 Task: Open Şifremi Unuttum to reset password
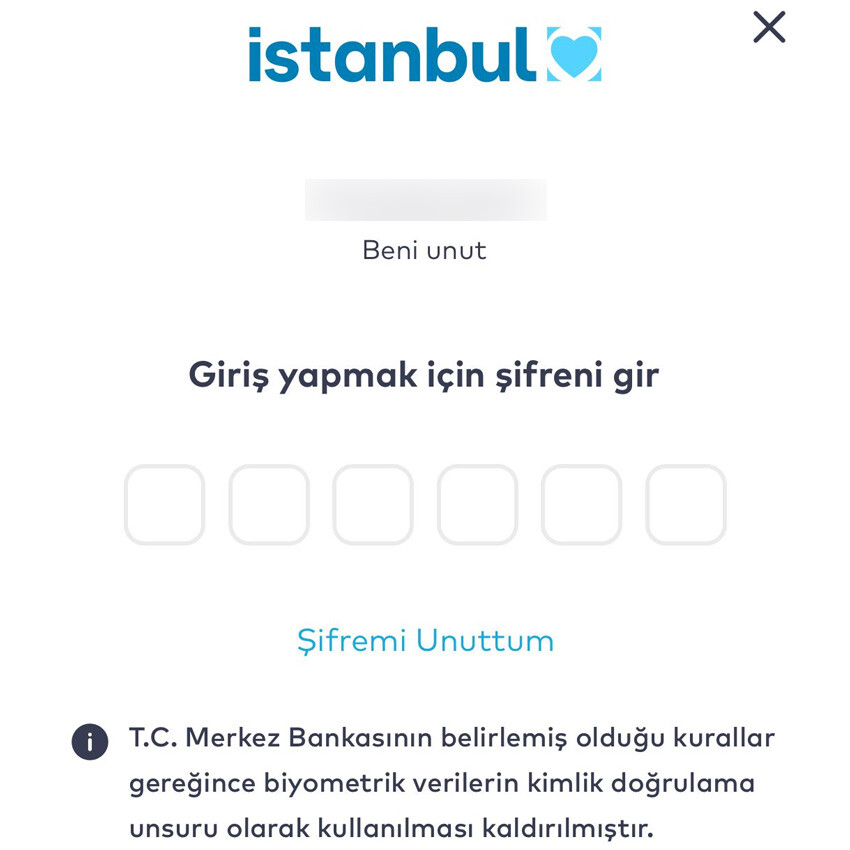pos(425,640)
